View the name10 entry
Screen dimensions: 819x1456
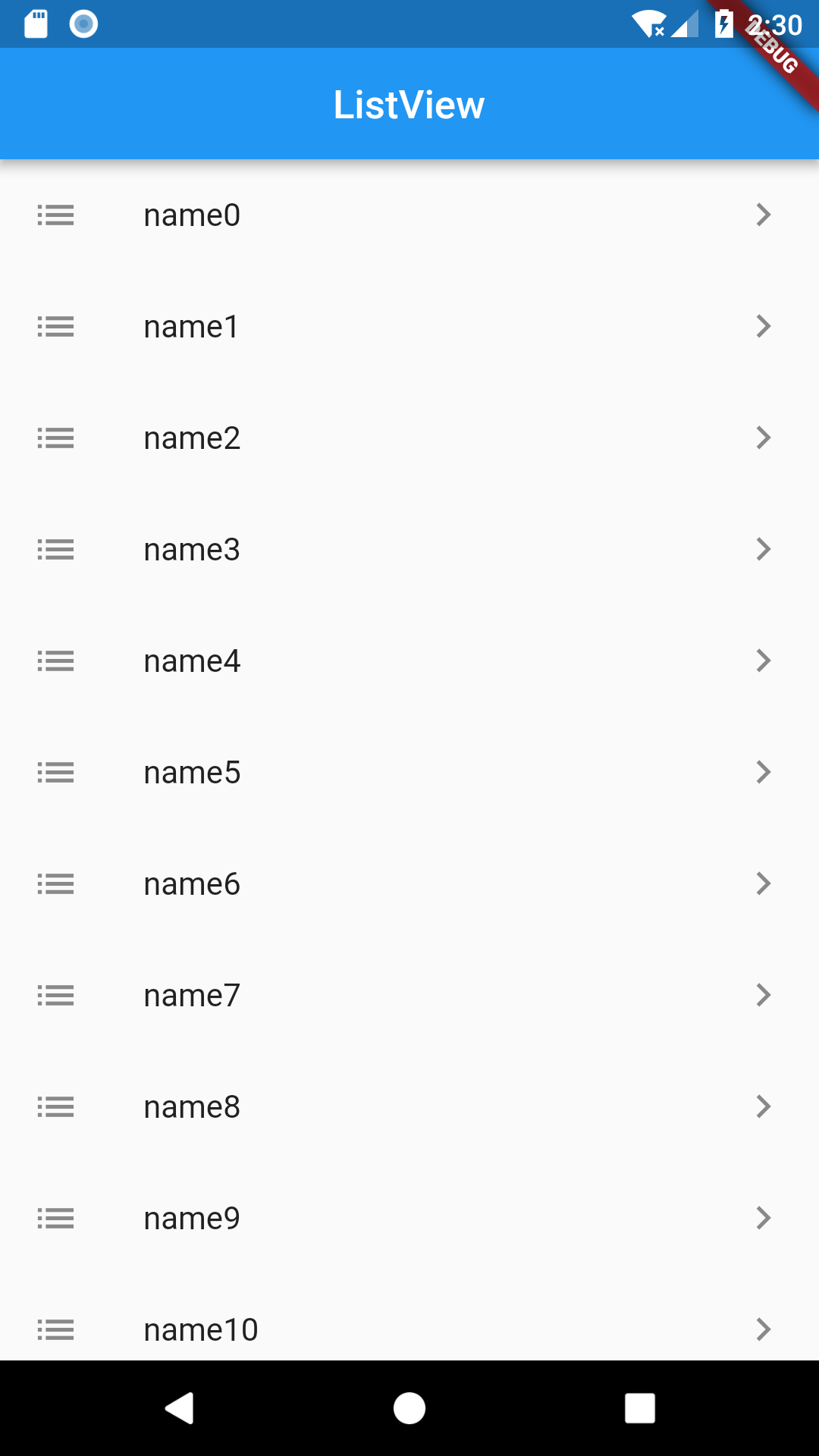409,1329
